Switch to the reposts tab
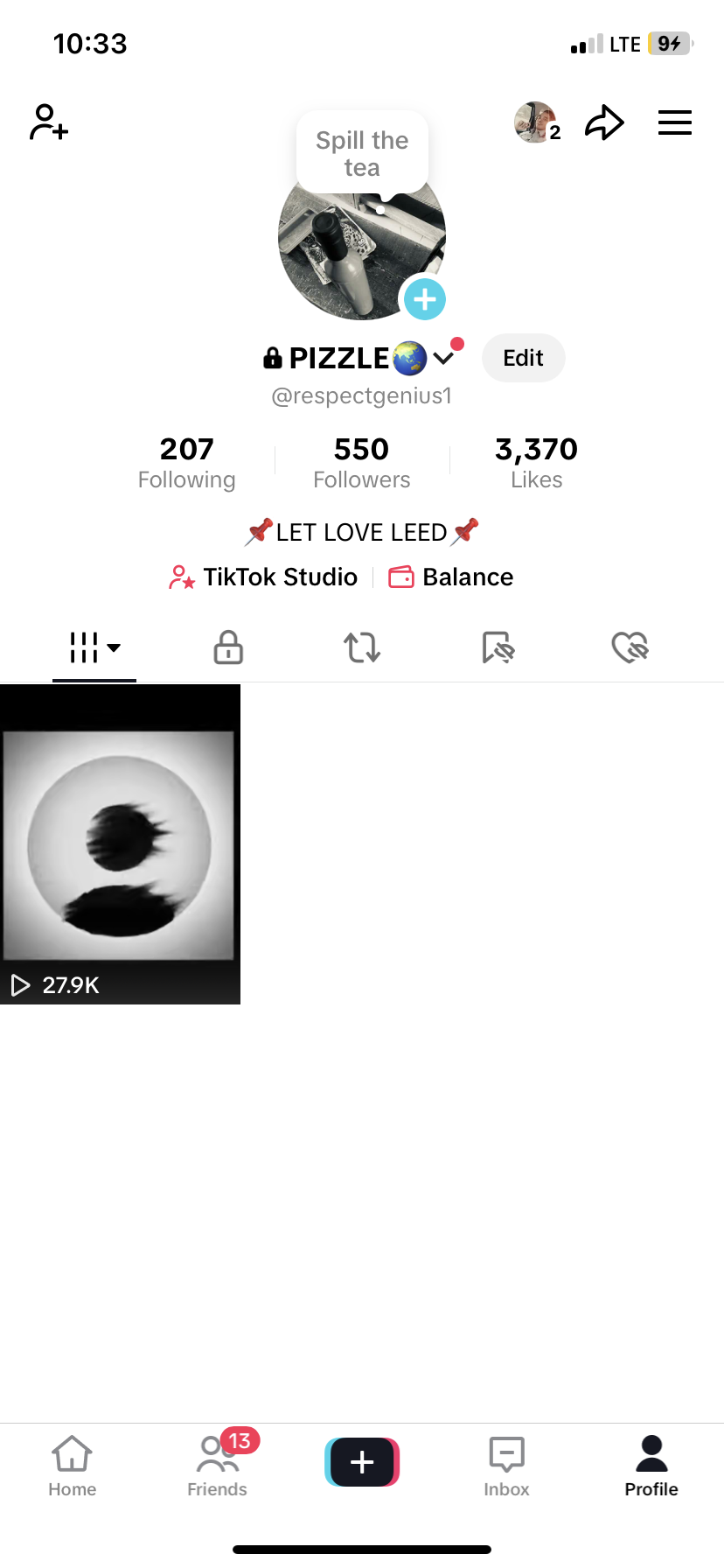This screenshot has width=724, height=1568. (362, 647)
